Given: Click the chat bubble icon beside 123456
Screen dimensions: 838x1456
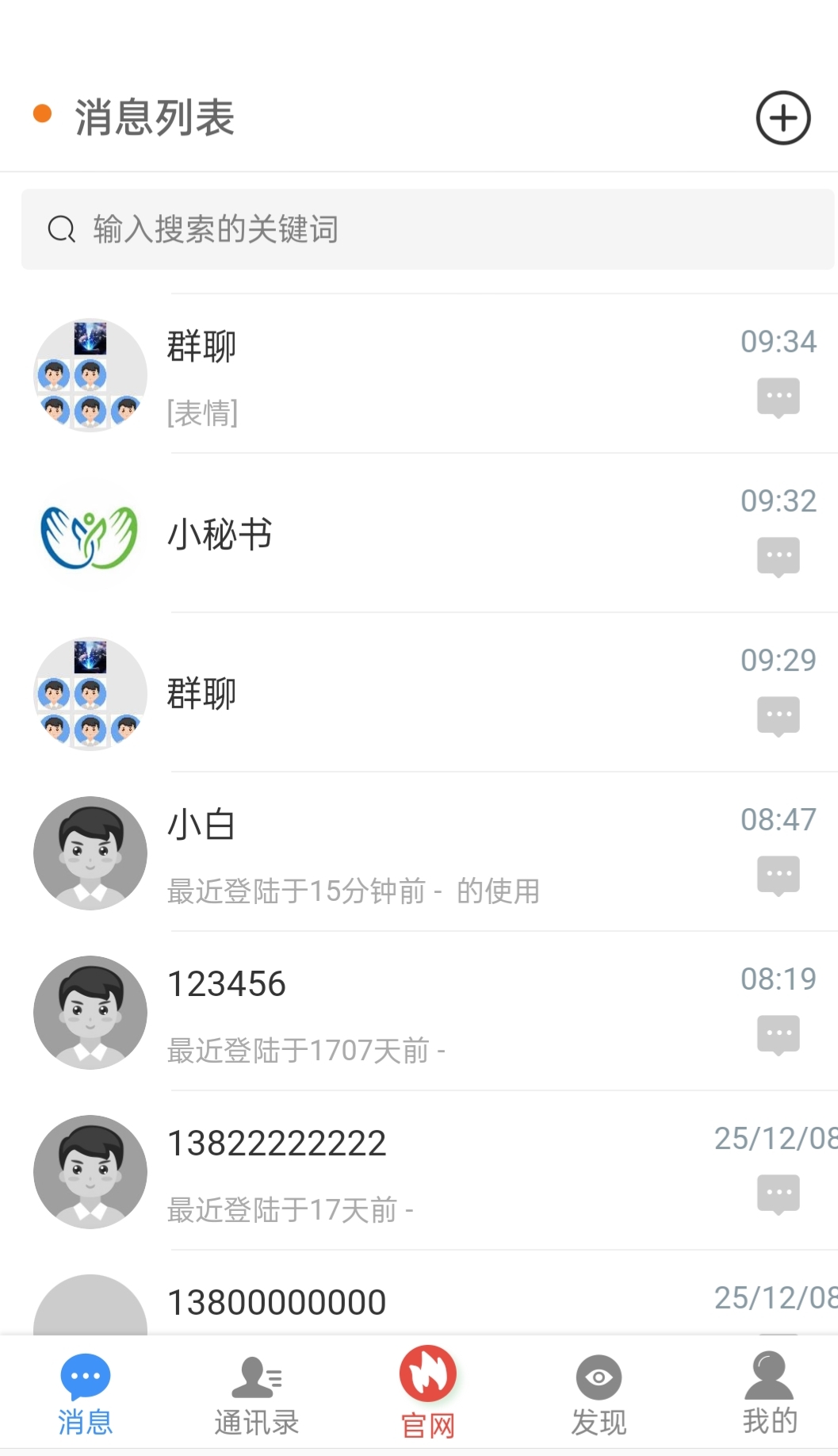Looking at the screenshot, I should (x=779, y=1033).
